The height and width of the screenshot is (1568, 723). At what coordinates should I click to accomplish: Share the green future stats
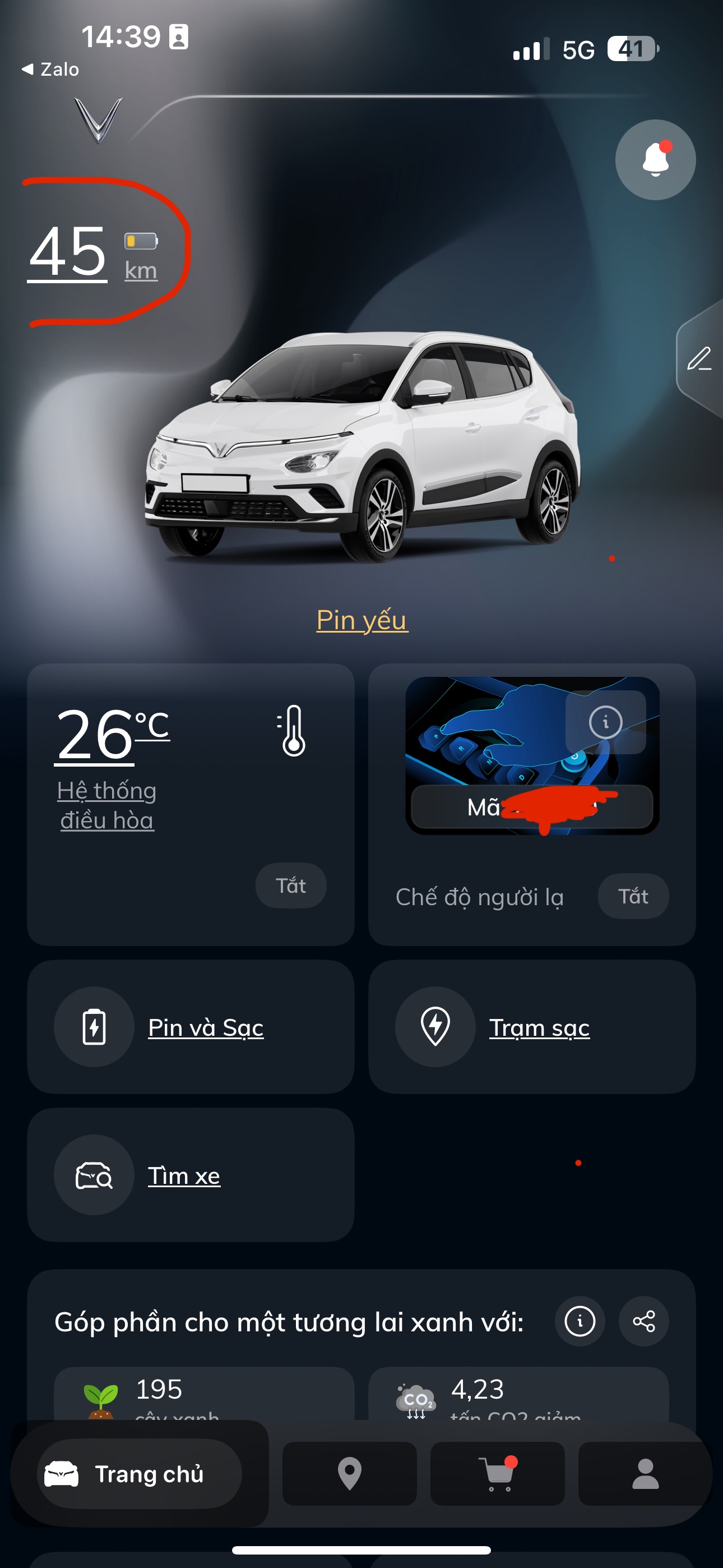click(643, 1321)
